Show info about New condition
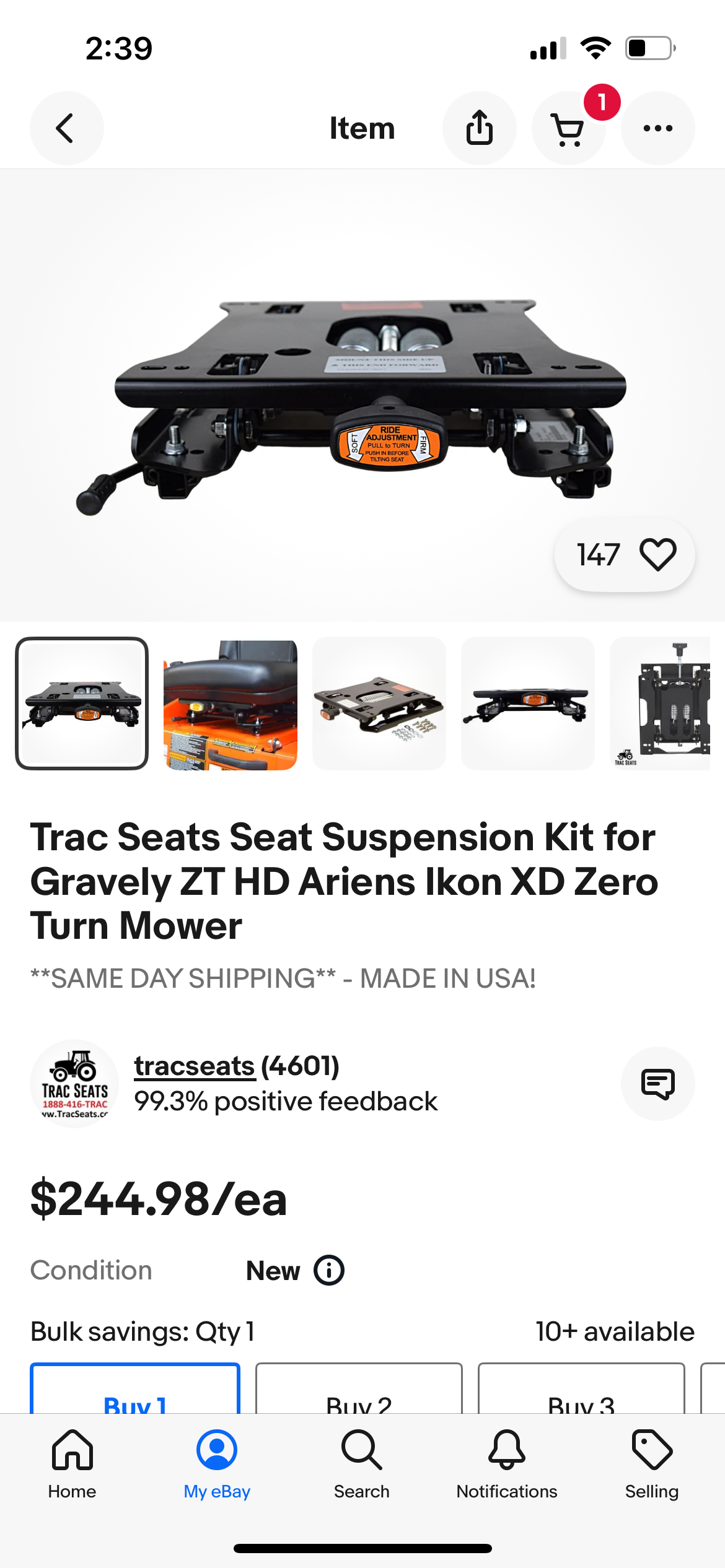The width and height of the screenshot is (725, 1568). point(328,1271)
